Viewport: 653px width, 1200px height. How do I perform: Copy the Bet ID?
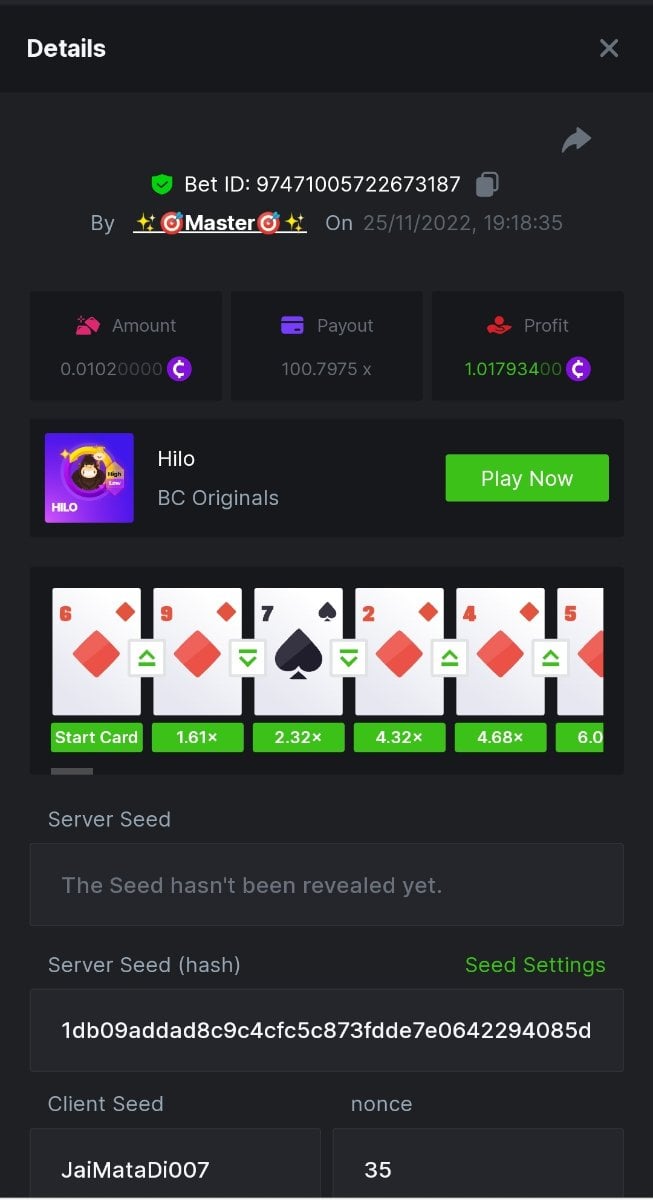(487, 184)
